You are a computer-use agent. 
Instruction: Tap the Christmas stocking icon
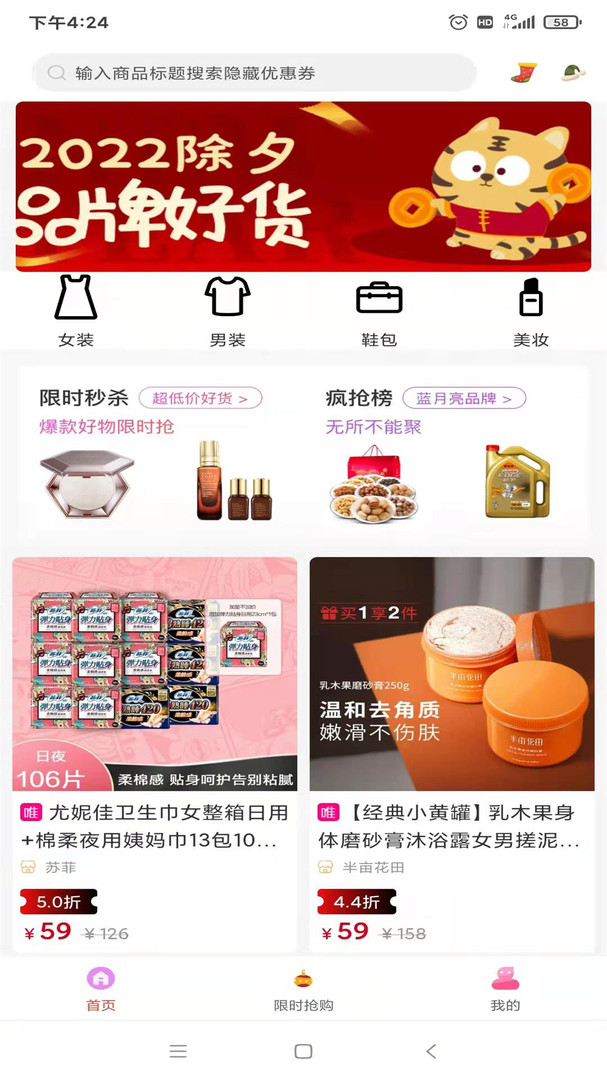523,73
